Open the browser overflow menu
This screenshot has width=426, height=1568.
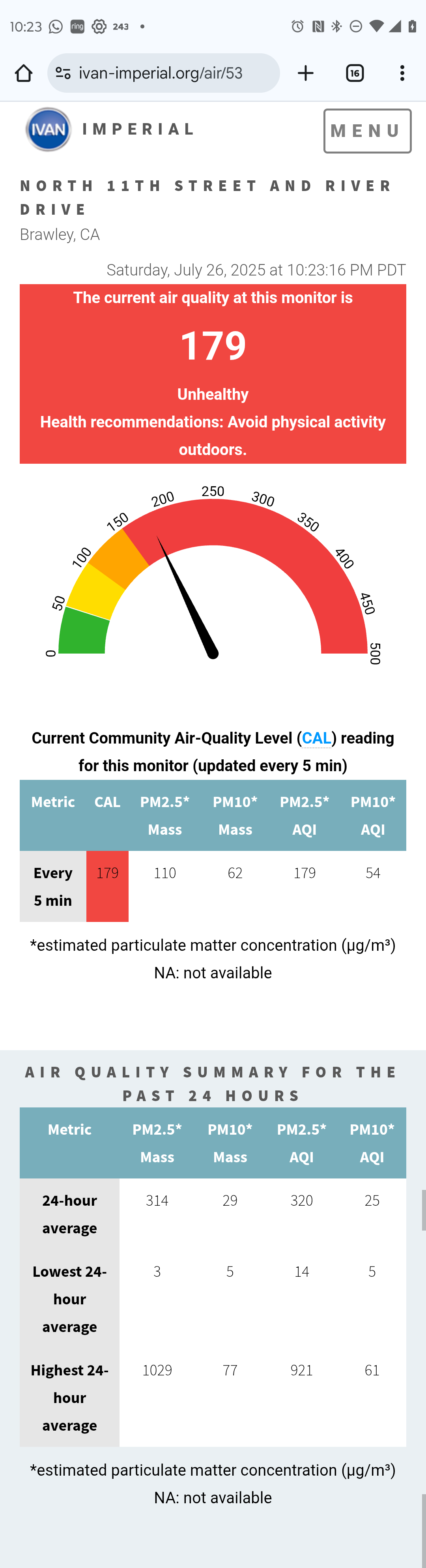coord(402,73)
